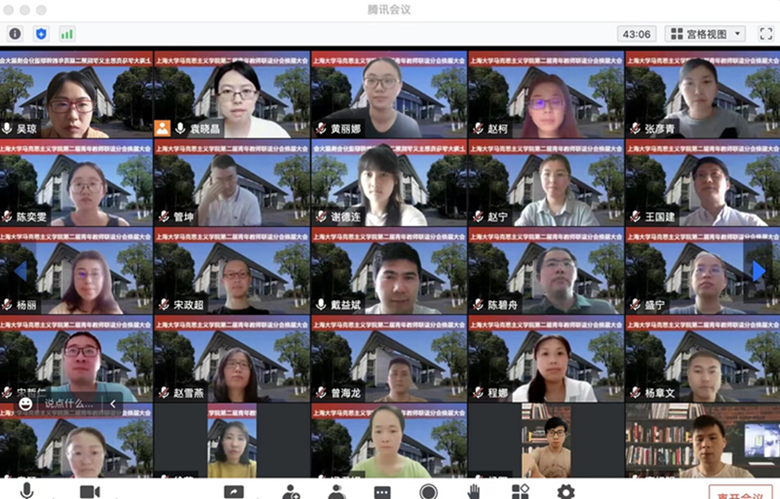Go to the previous page of participants

(x=19, y=271)
